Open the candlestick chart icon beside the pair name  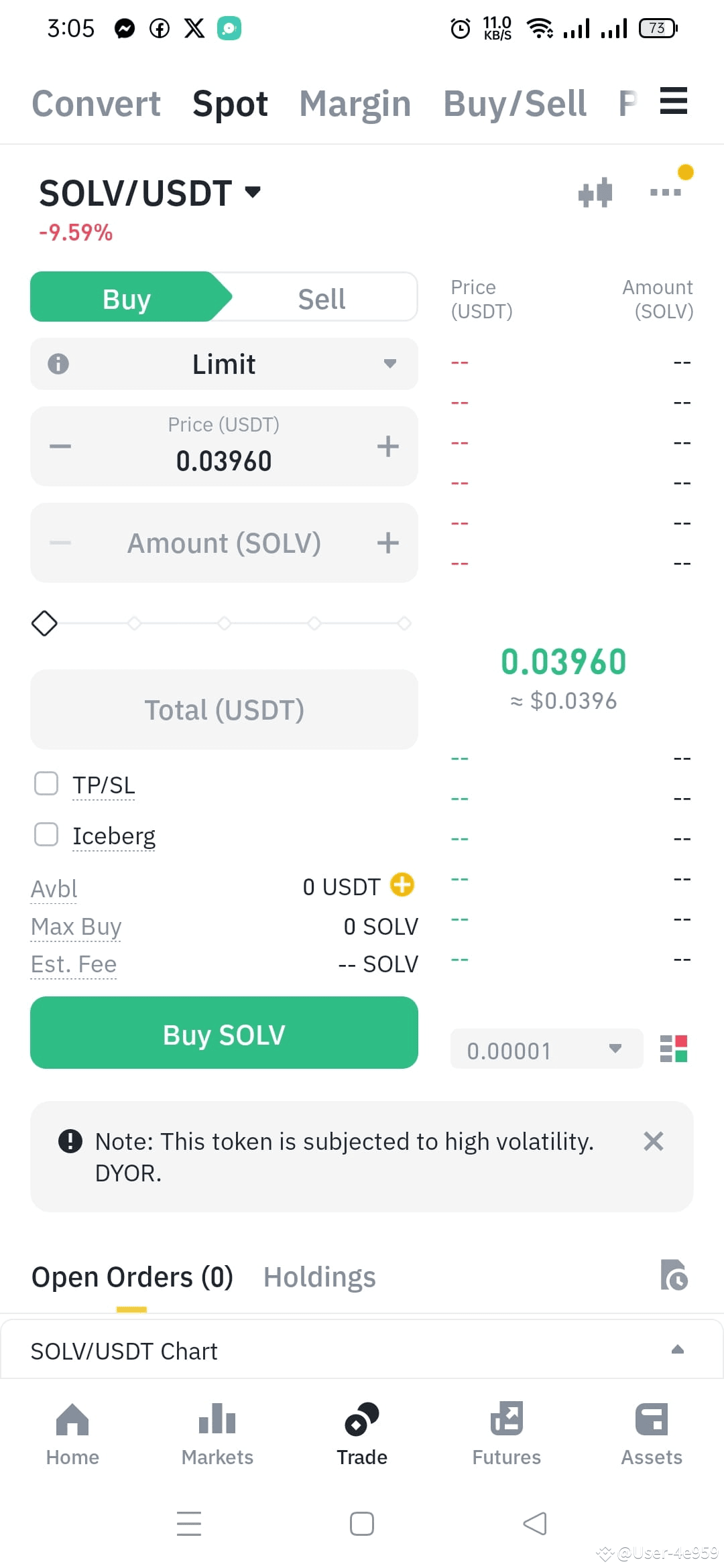595,193
